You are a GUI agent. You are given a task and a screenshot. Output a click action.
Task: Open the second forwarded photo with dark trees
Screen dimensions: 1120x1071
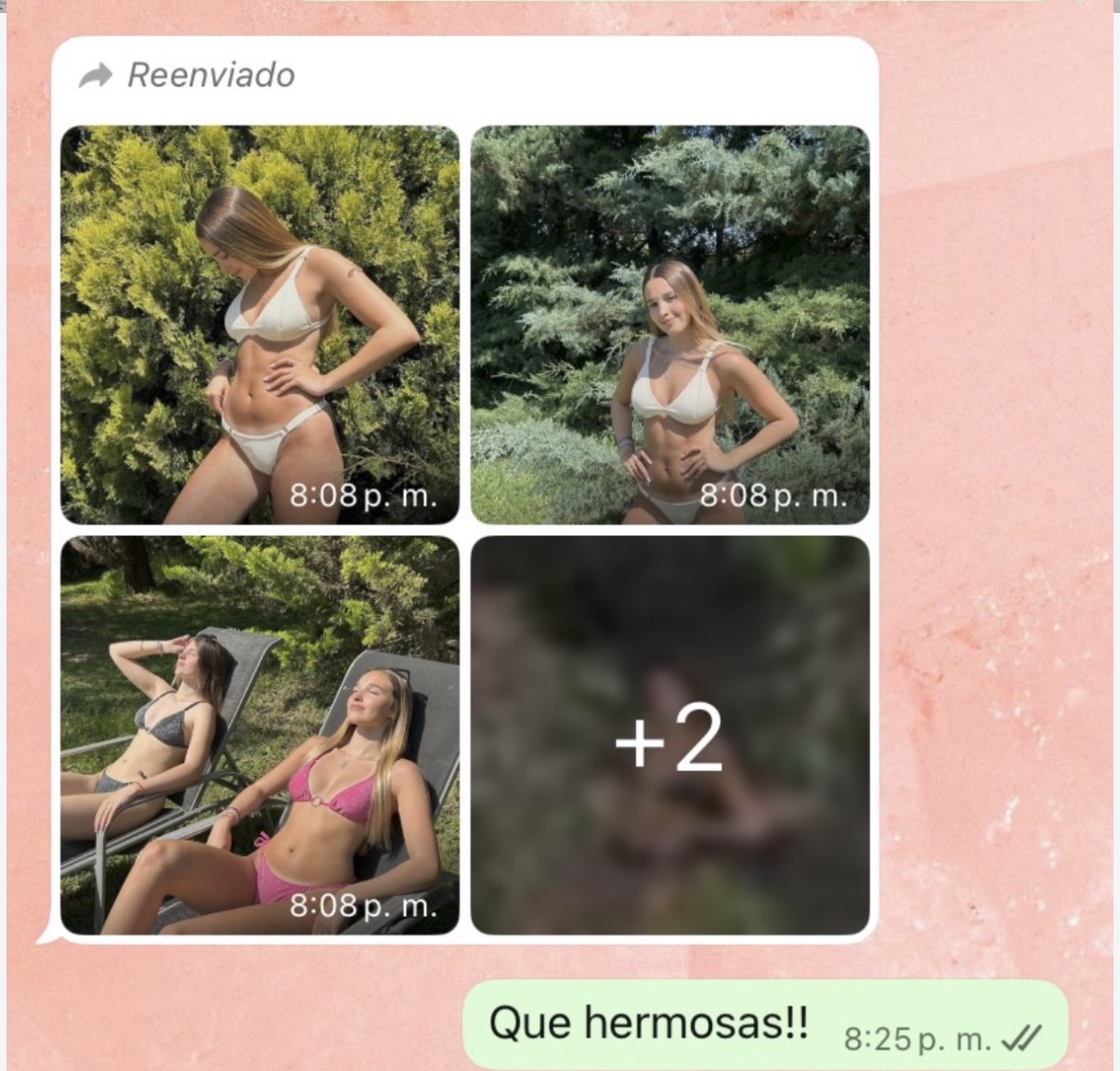click(671, 325)
